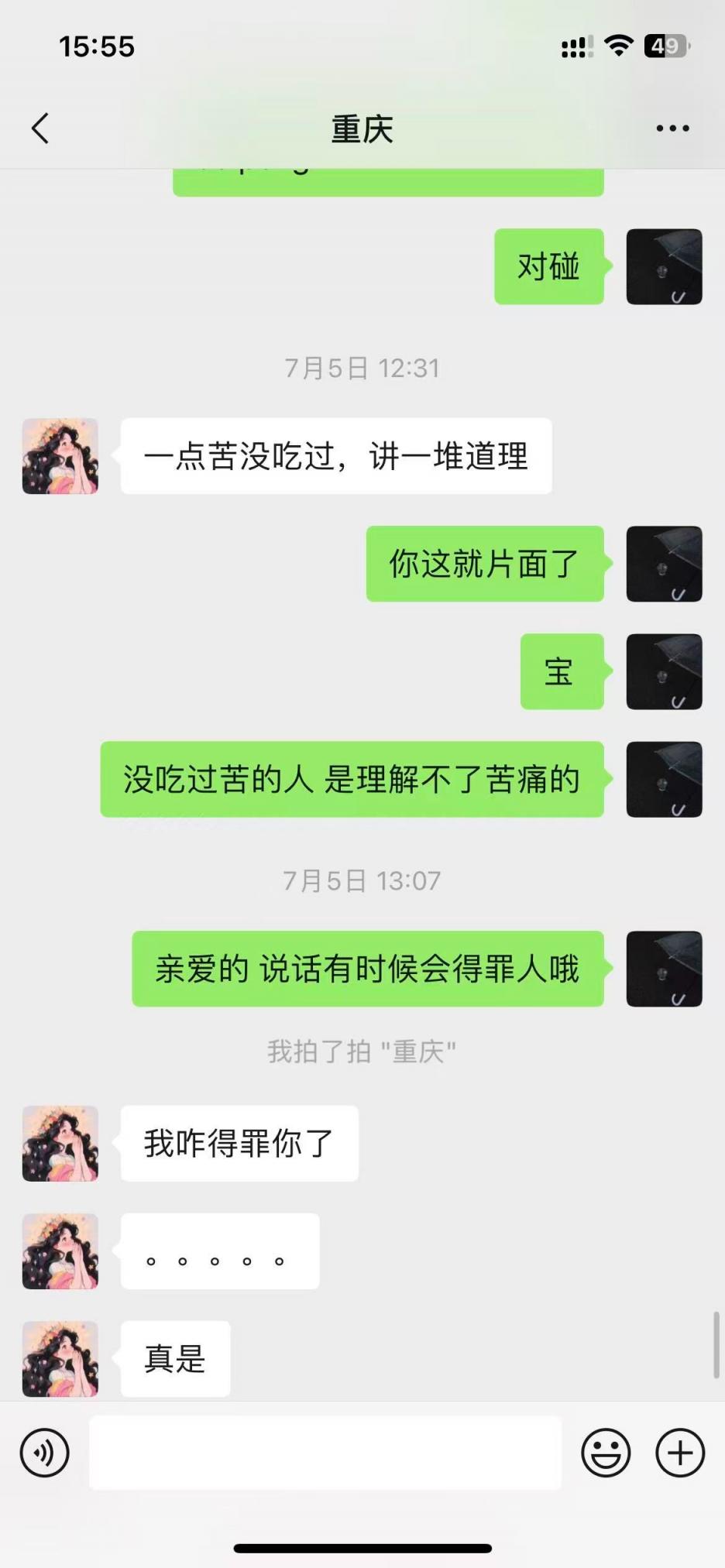This screenshot has height=1568, width=725.
Task: View profile from avatar next to "对碰"
Action: click(664, 266)
